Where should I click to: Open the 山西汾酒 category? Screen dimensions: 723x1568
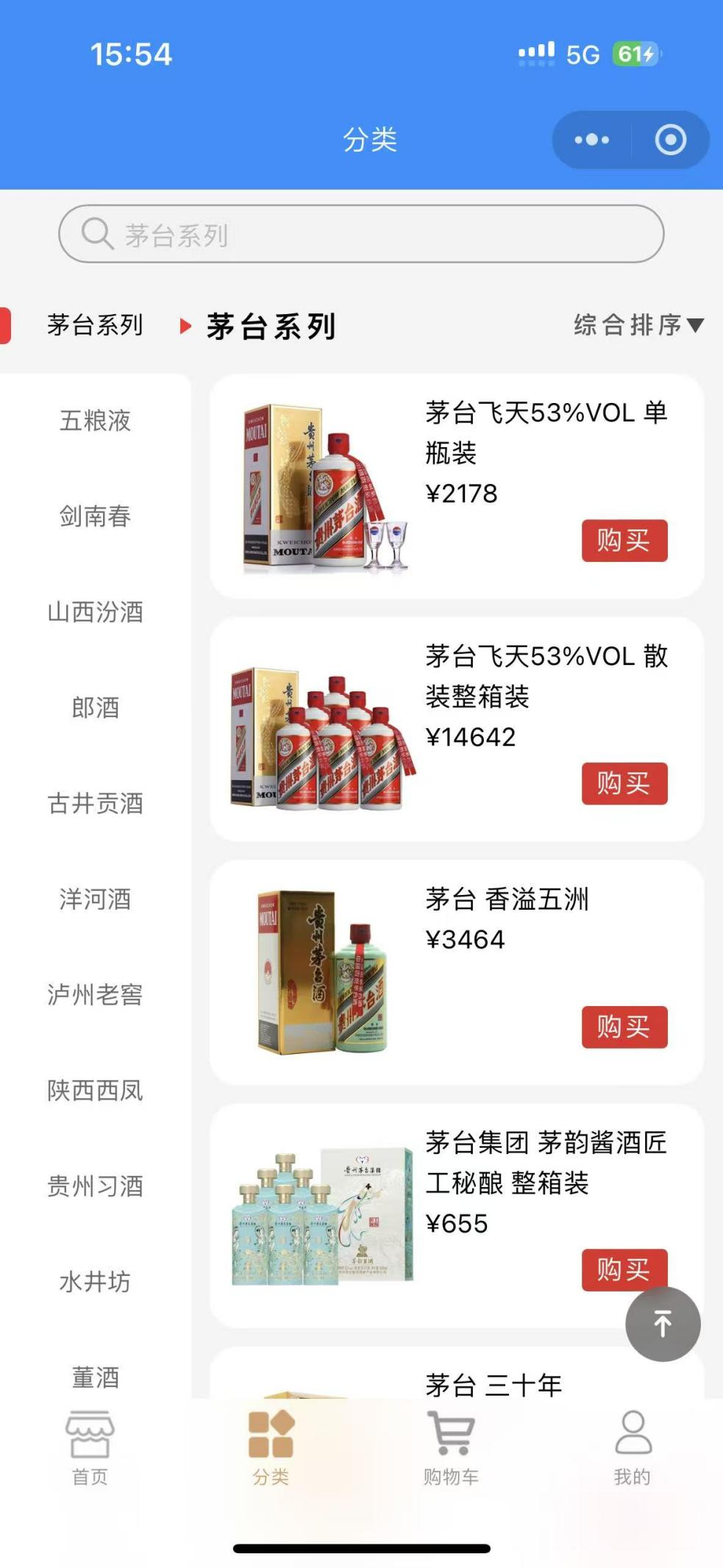[95, 612]
